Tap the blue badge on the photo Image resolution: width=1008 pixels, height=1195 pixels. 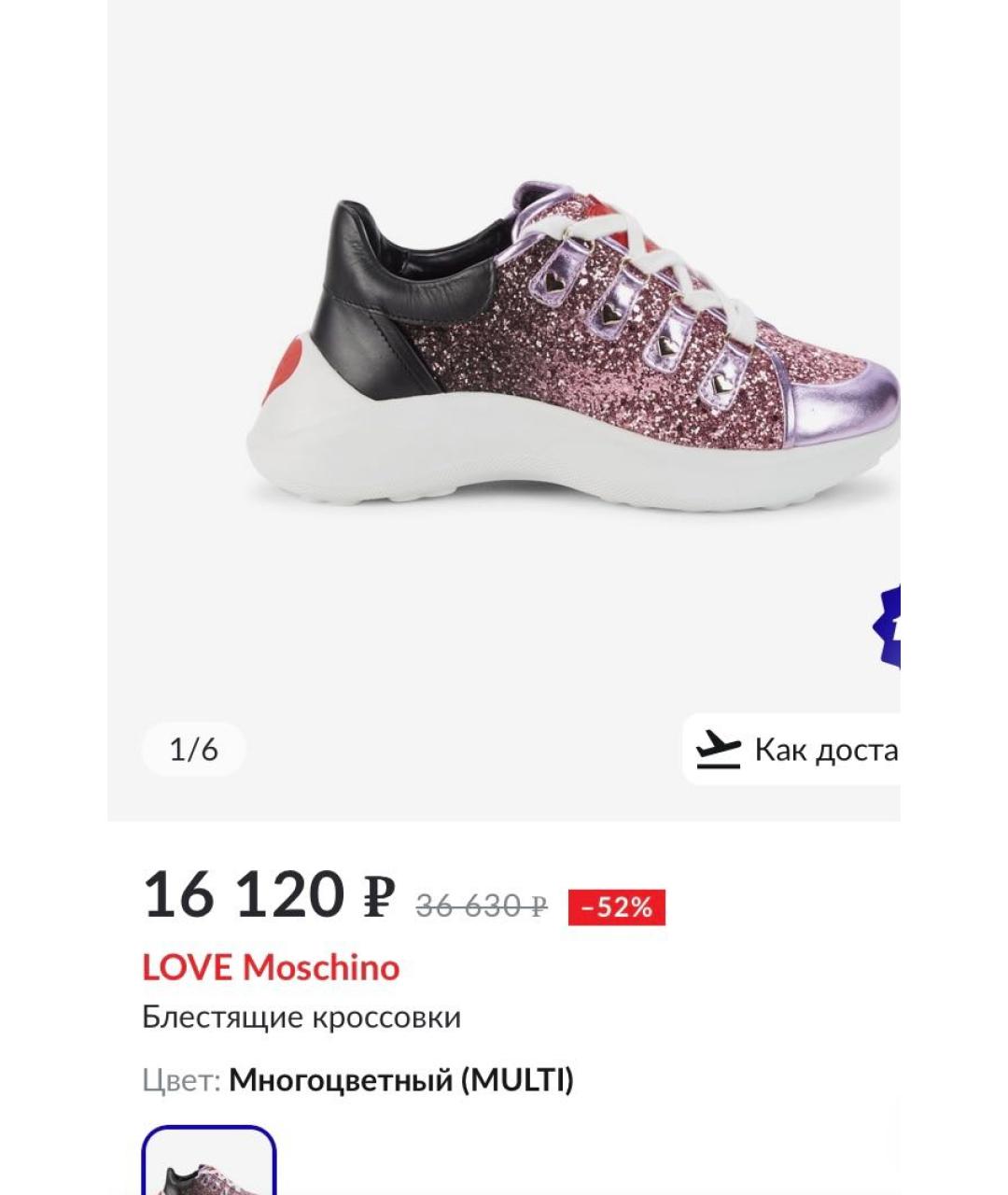point(888,626)
